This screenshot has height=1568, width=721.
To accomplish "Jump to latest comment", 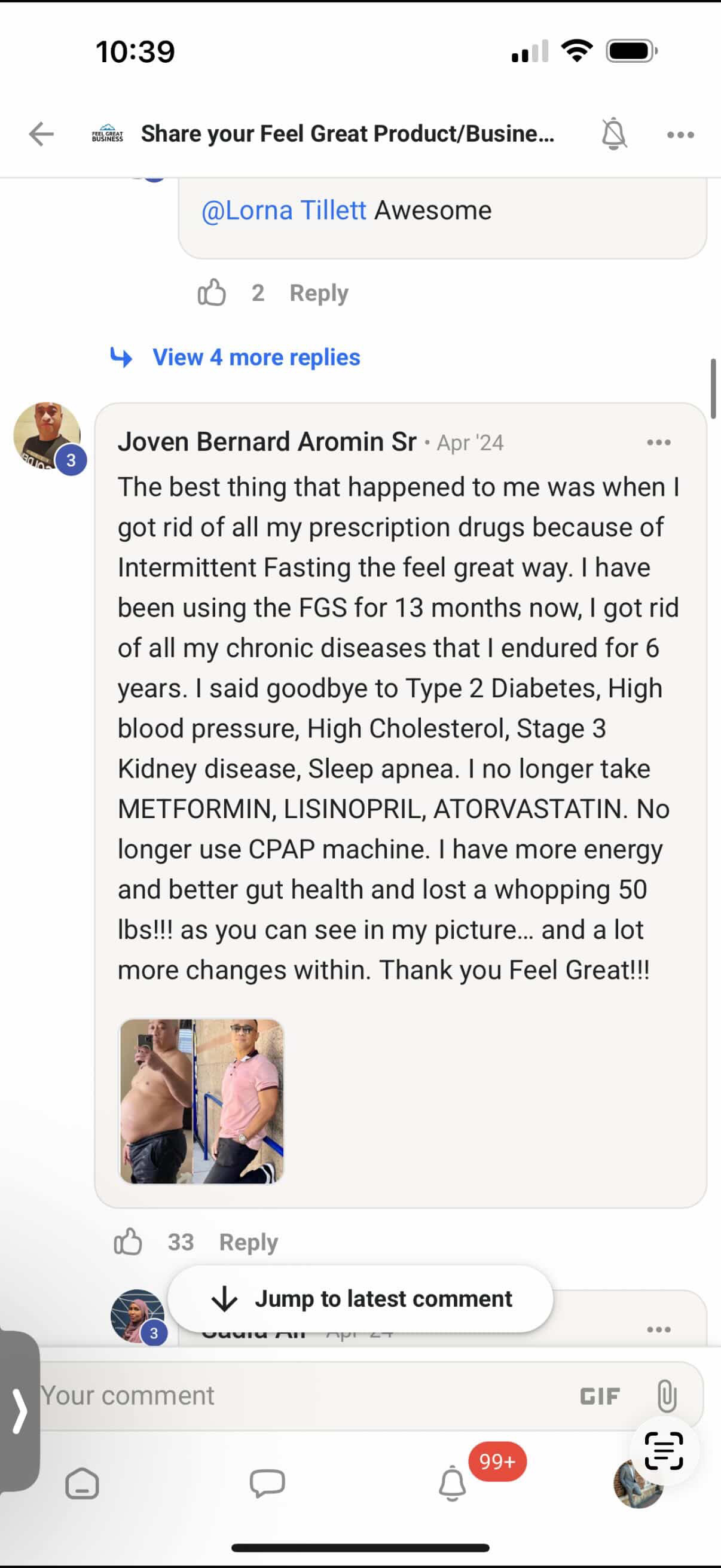I will (360, 1298).
